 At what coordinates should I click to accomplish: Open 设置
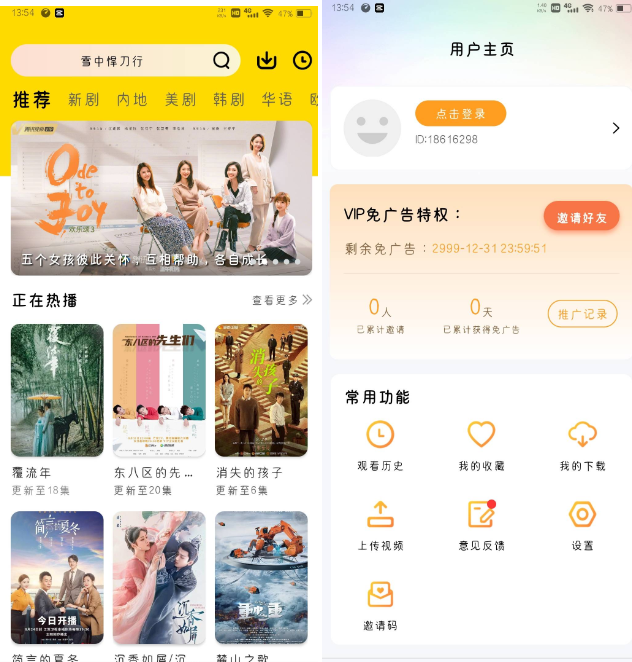[582, 524]
